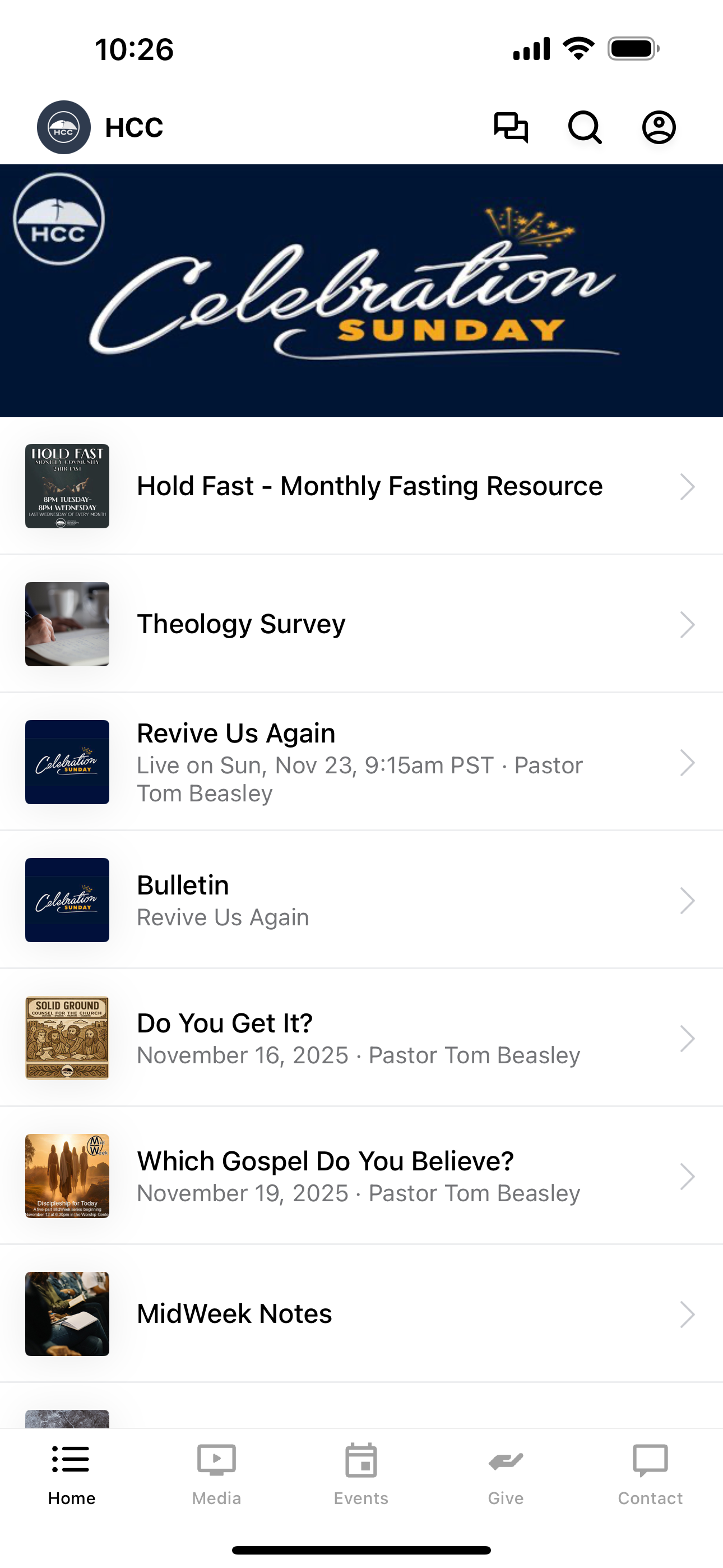
Task: Open the search icon
Action: click(x=585, y=128)
